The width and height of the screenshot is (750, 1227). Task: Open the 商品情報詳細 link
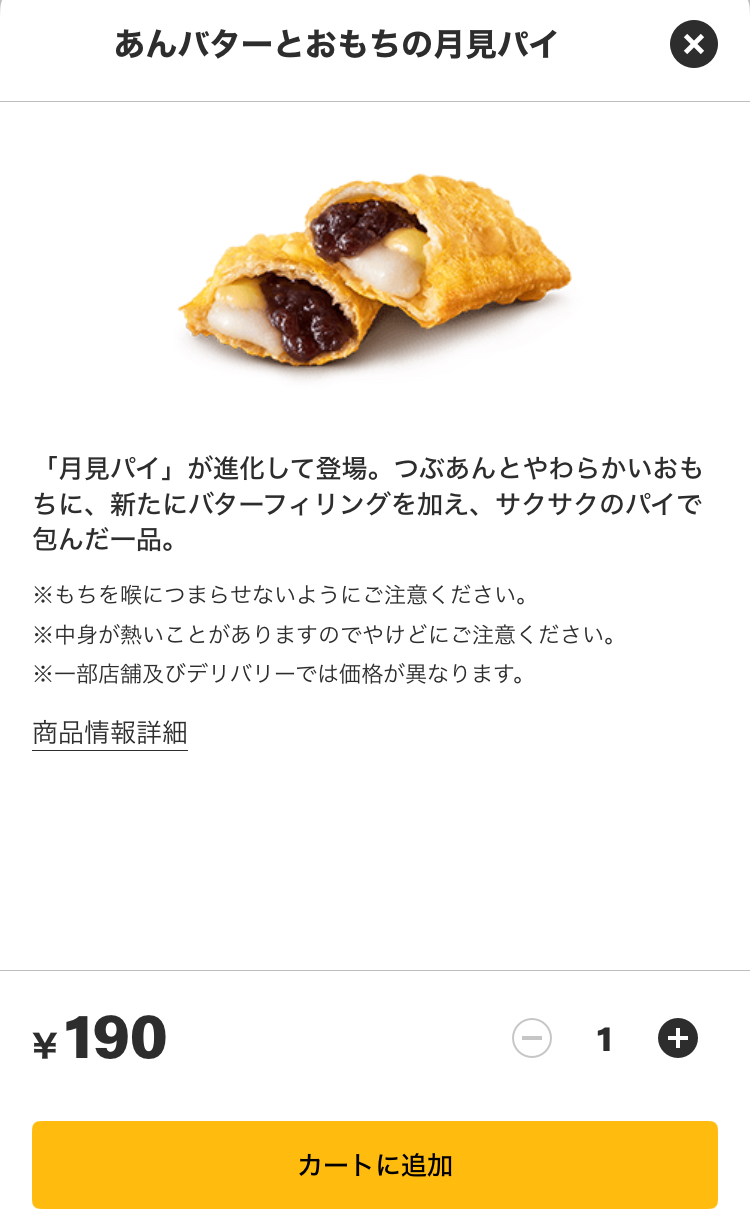[x=110, y=733]
